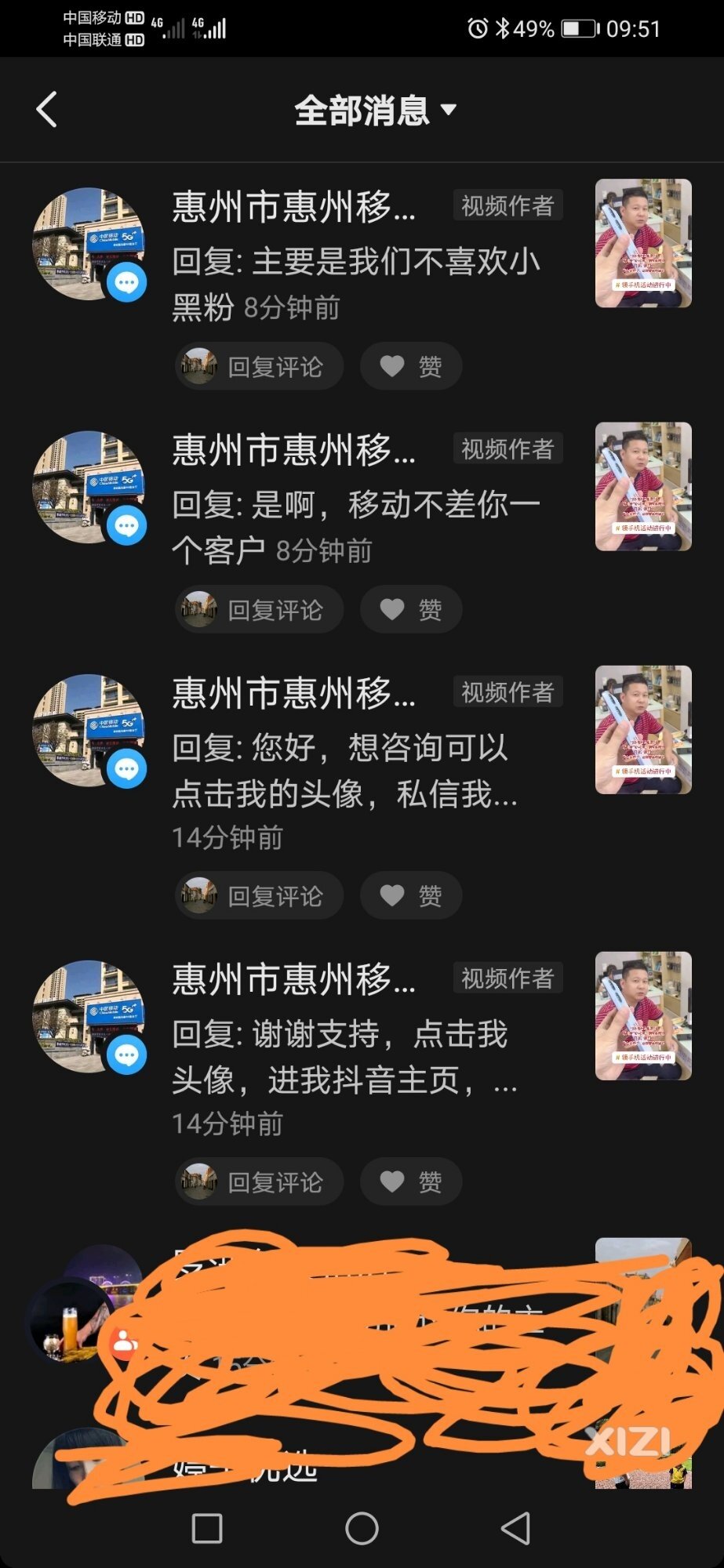The image size is (724, 1568).
Task: Tap 回复评论 under the 谢谢支持 reply
Action: pos(259,1181)
